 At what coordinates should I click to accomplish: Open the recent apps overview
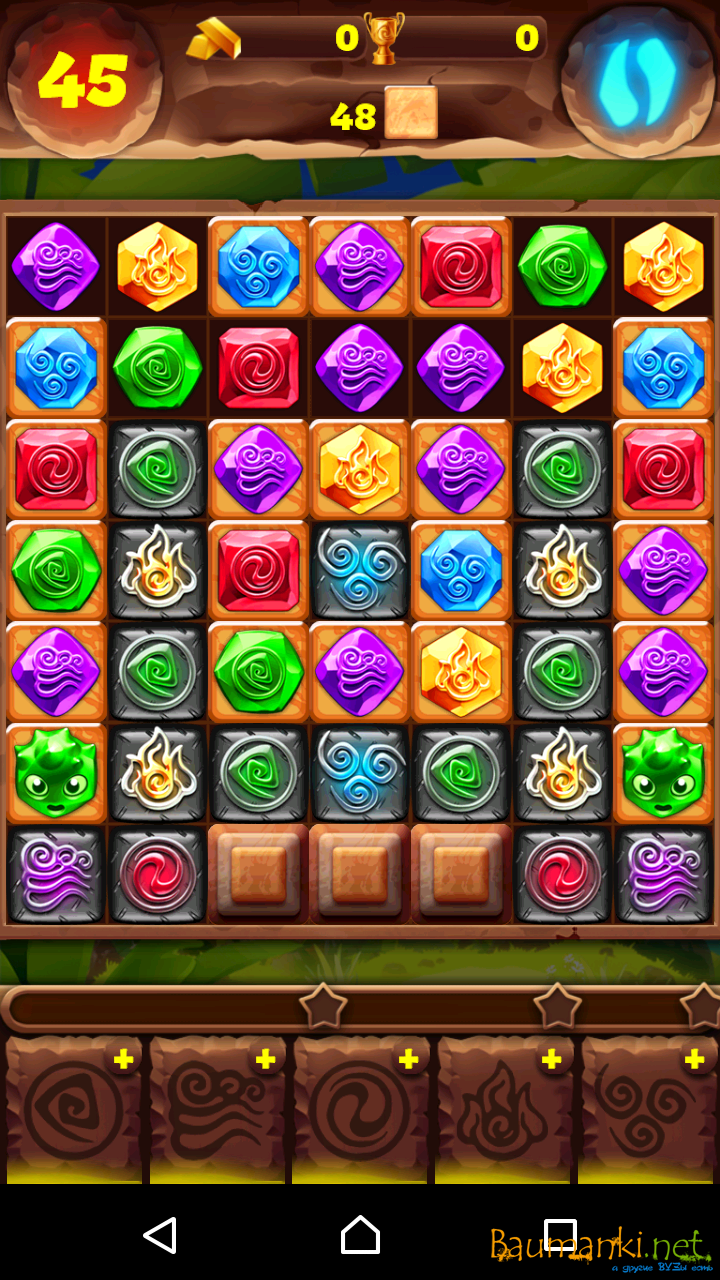click(x=560, y=1235)
